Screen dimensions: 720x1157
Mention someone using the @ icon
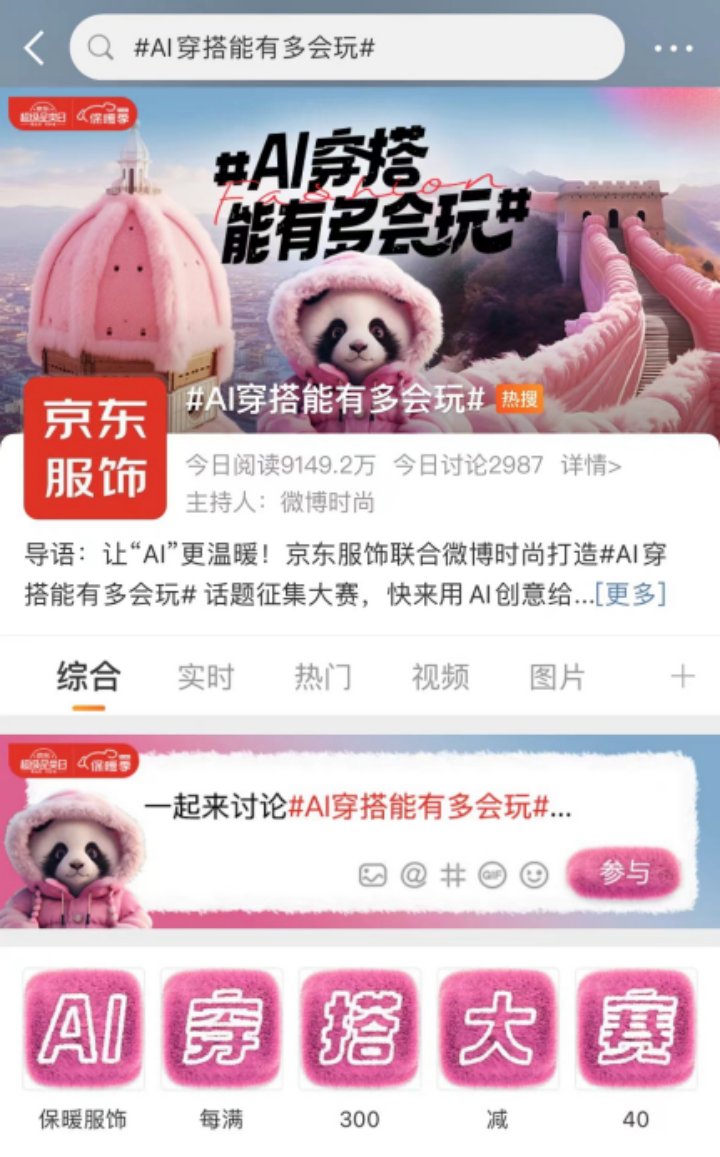pyautogui.click(x=413, y=875)
